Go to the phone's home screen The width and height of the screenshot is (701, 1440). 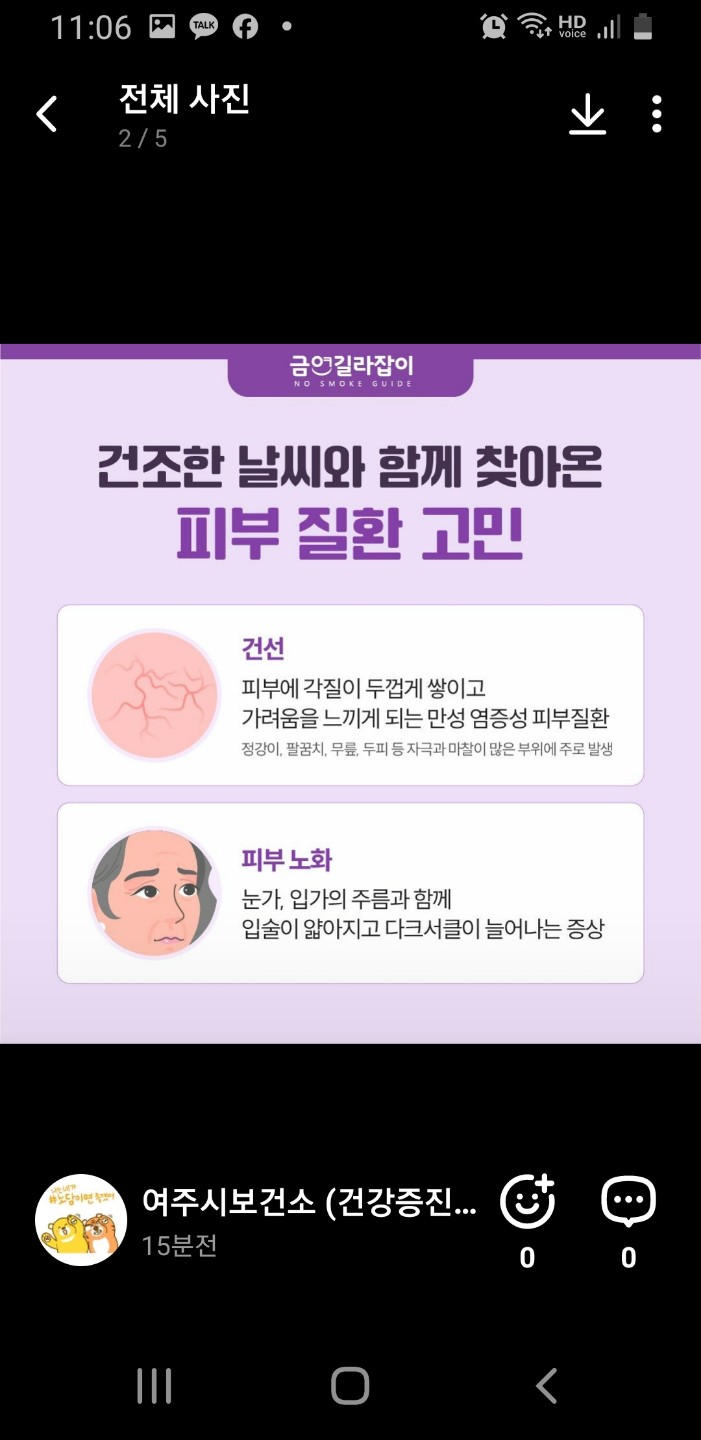(x=350, y=1386)
